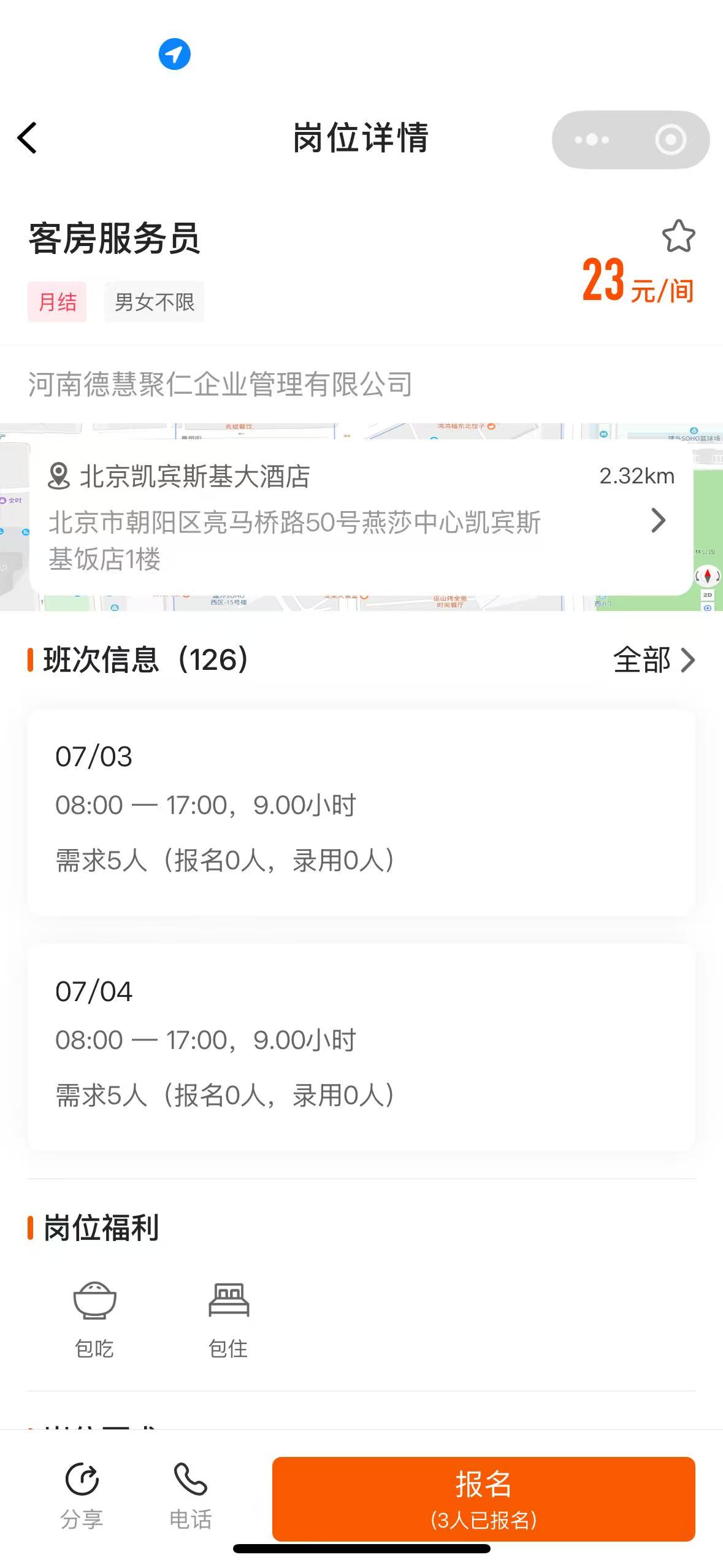Tap 报名 to sign up for the job
The width and height of the screenshot is (723, 1568).
click(x=483, y=1499)
